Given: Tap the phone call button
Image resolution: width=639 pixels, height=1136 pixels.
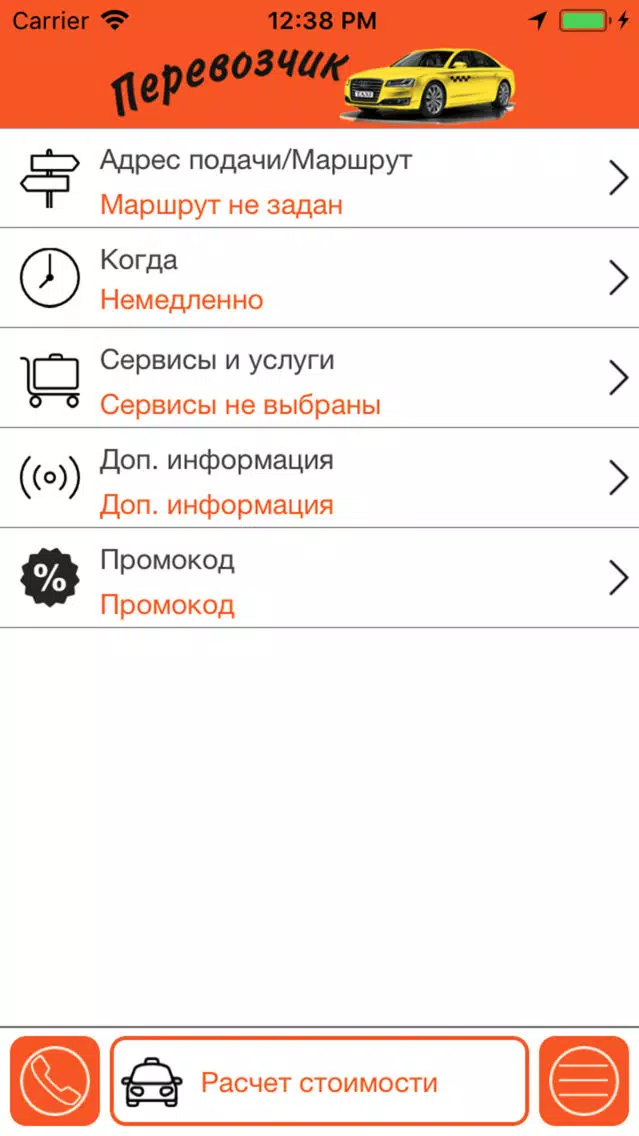Looking at the screenshot, I should point(55,1082).
